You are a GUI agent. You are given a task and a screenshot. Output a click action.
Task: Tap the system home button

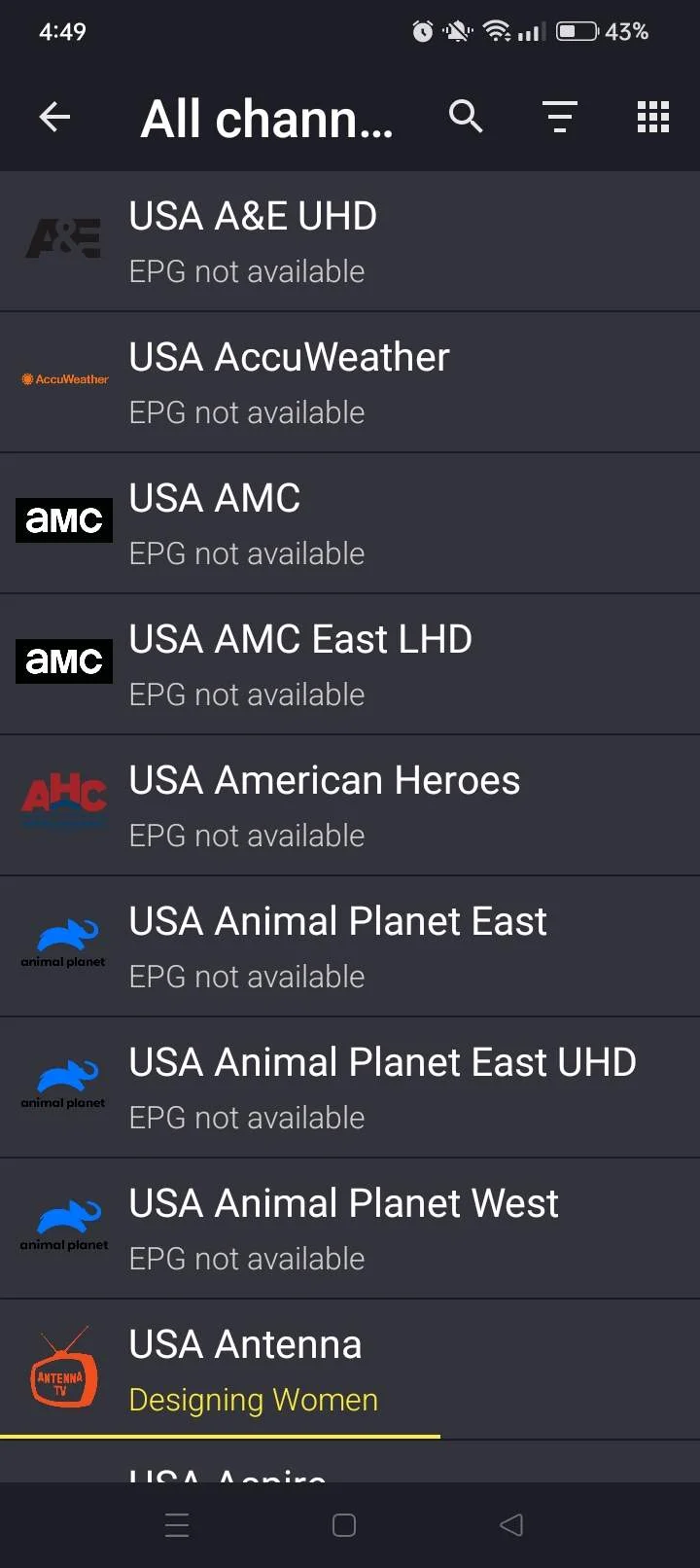coord(344,1525)
